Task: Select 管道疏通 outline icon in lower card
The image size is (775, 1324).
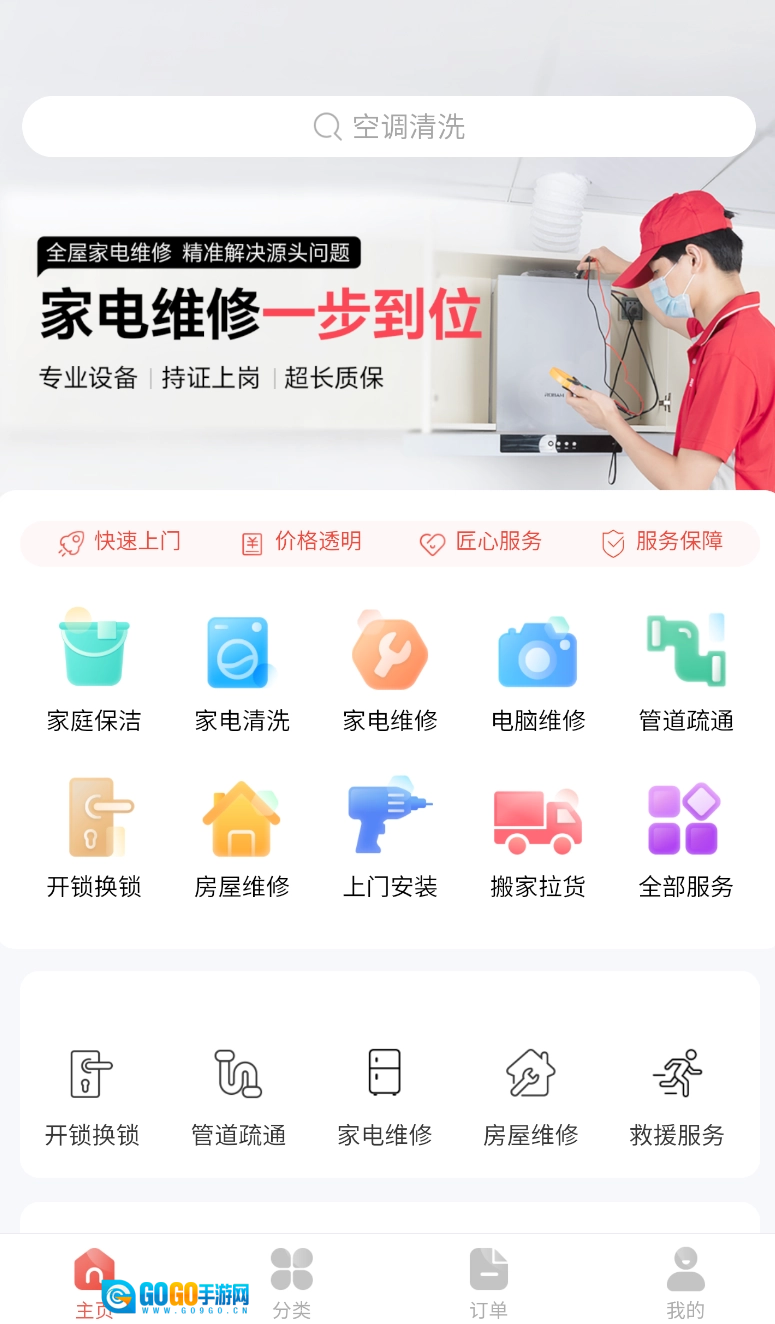Action: [238, 1095]
